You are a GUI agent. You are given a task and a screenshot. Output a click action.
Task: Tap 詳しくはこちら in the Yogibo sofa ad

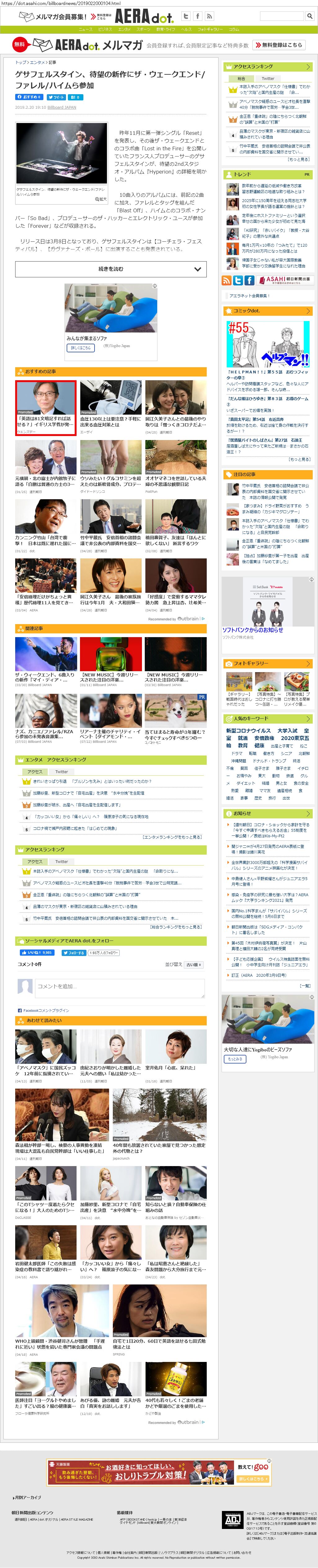(80, 348)
